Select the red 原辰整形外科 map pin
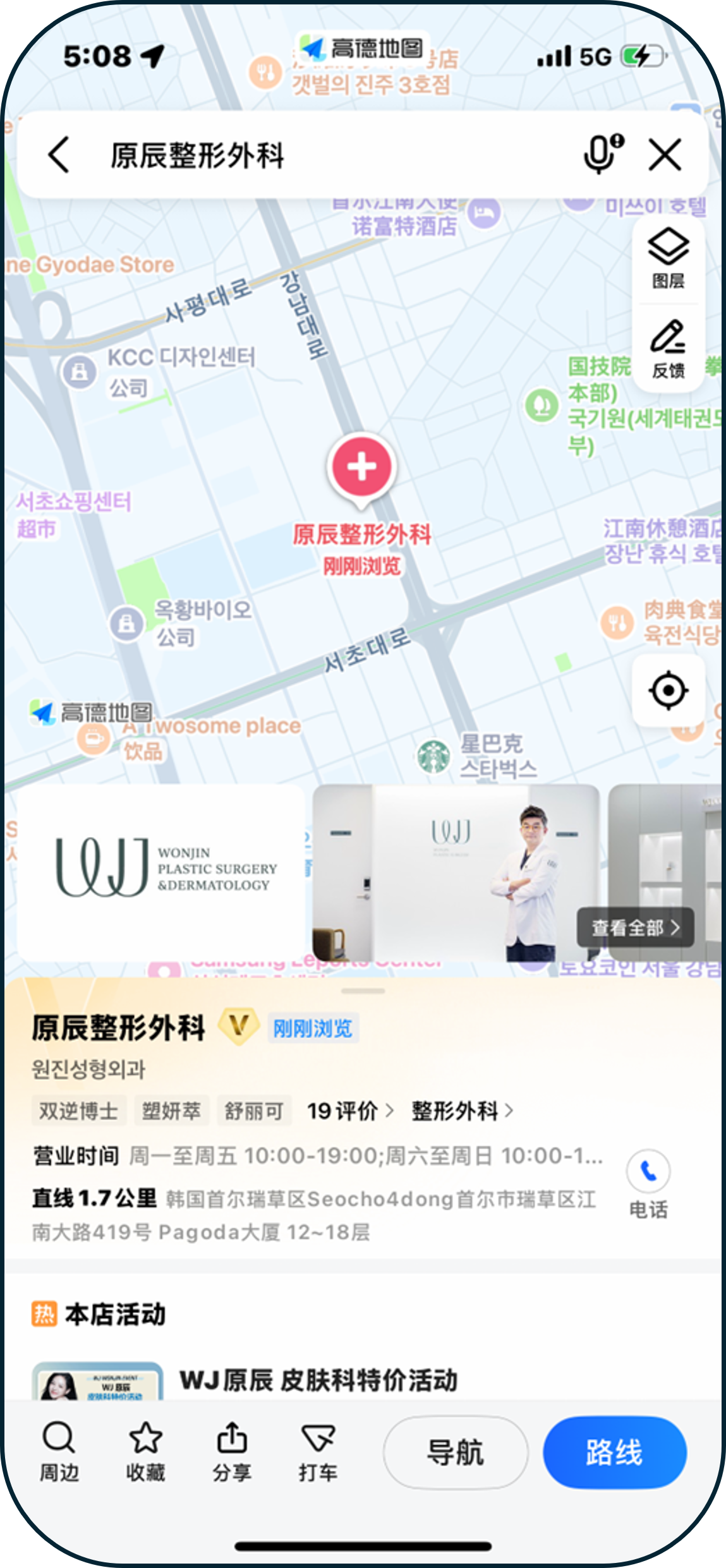Viewport: 726px width, 1568px height. (362, 468)
